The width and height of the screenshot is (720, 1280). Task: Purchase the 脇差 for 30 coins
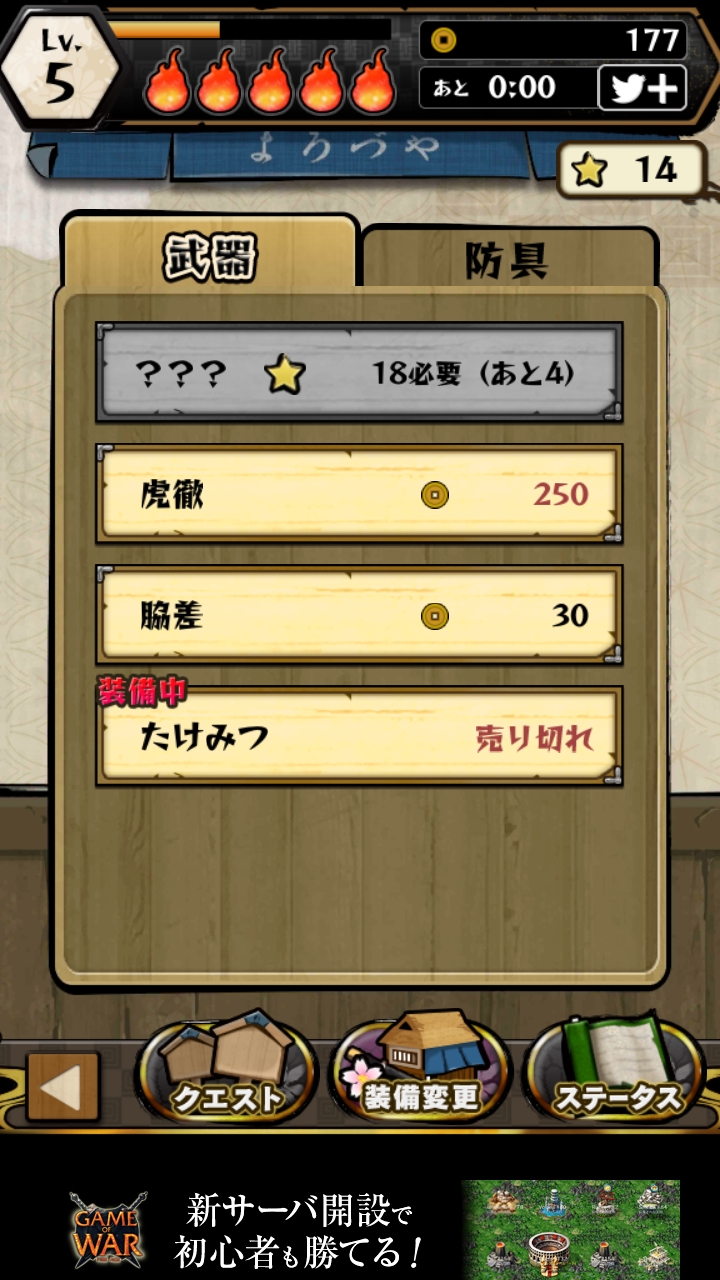coord(359,615)
